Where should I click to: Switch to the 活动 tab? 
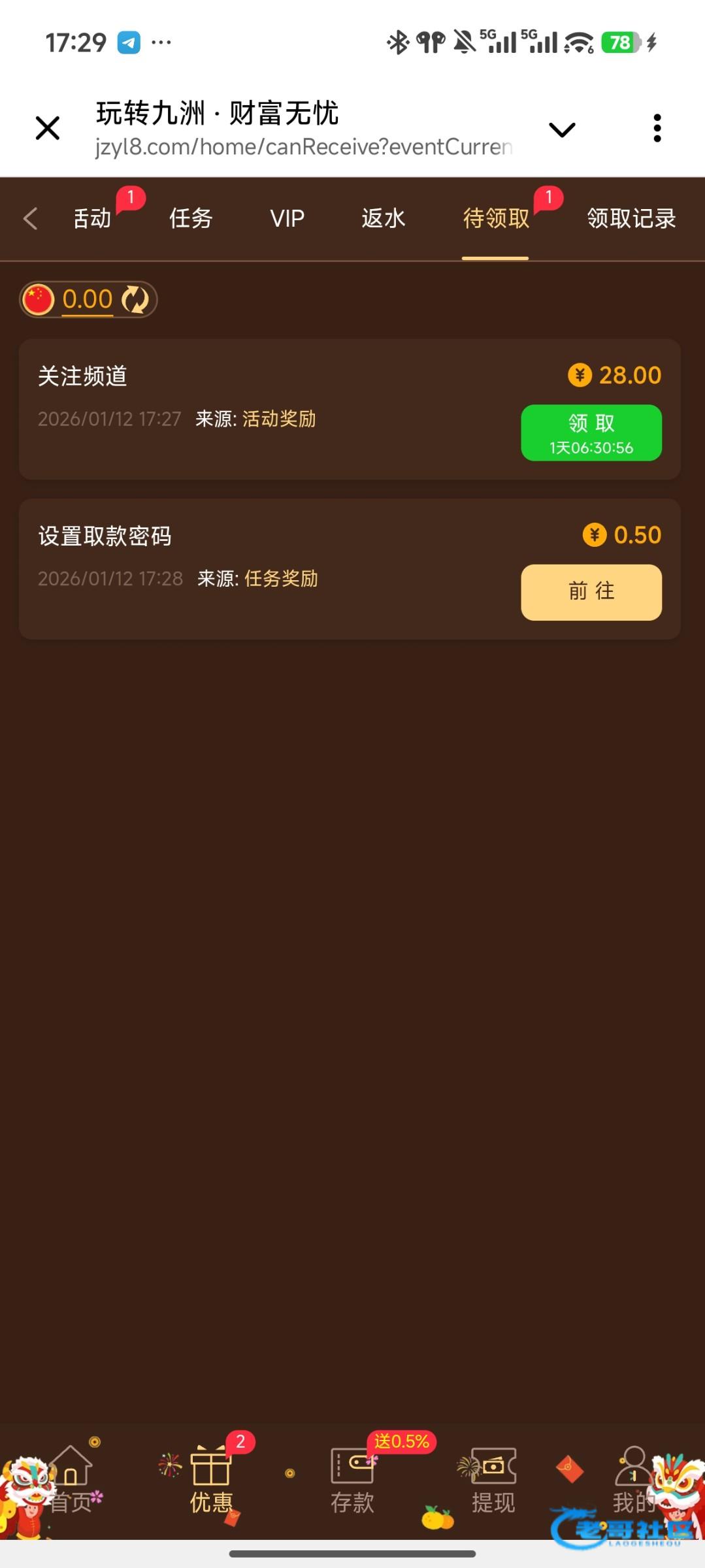[92, 218]
